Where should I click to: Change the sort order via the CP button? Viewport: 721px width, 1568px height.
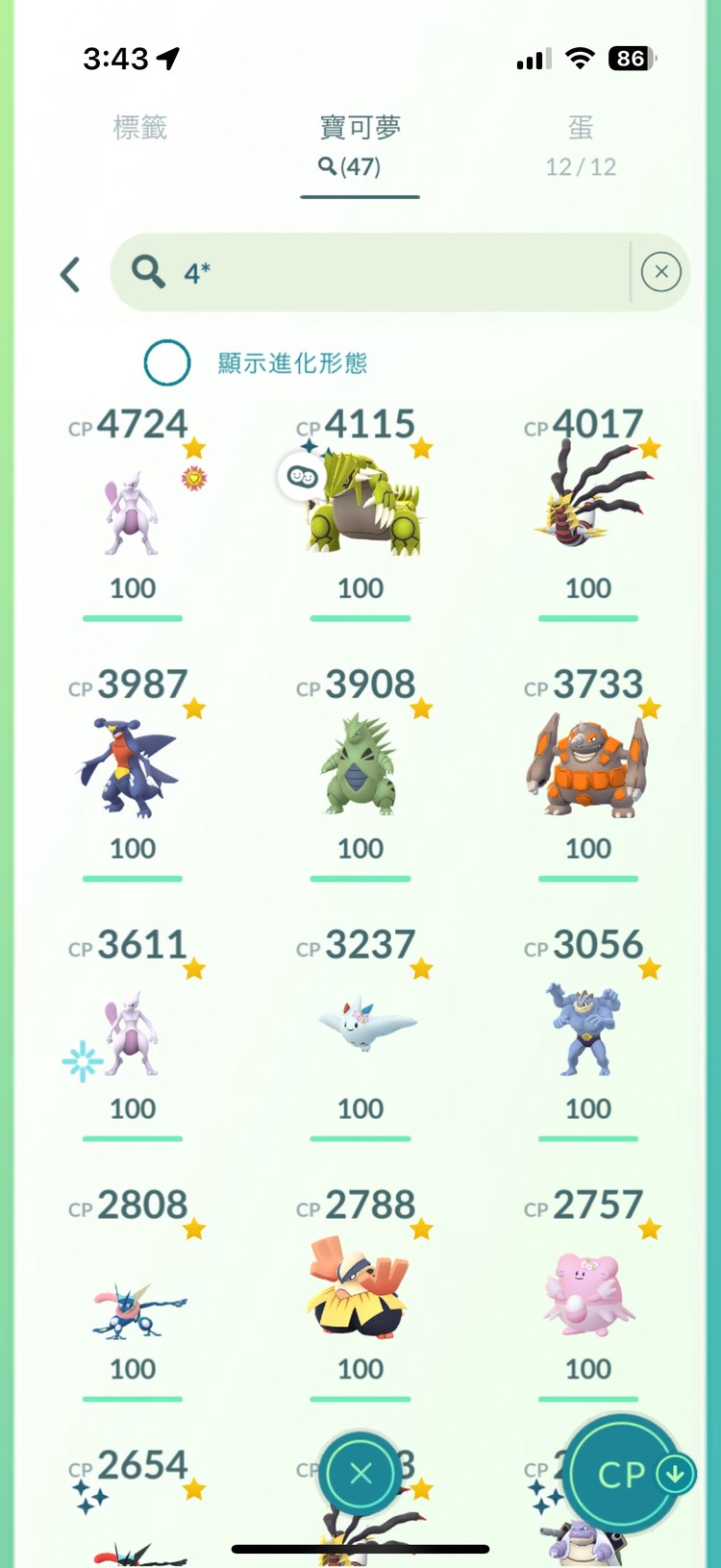pyautogui.click(x=623, y=1474)
